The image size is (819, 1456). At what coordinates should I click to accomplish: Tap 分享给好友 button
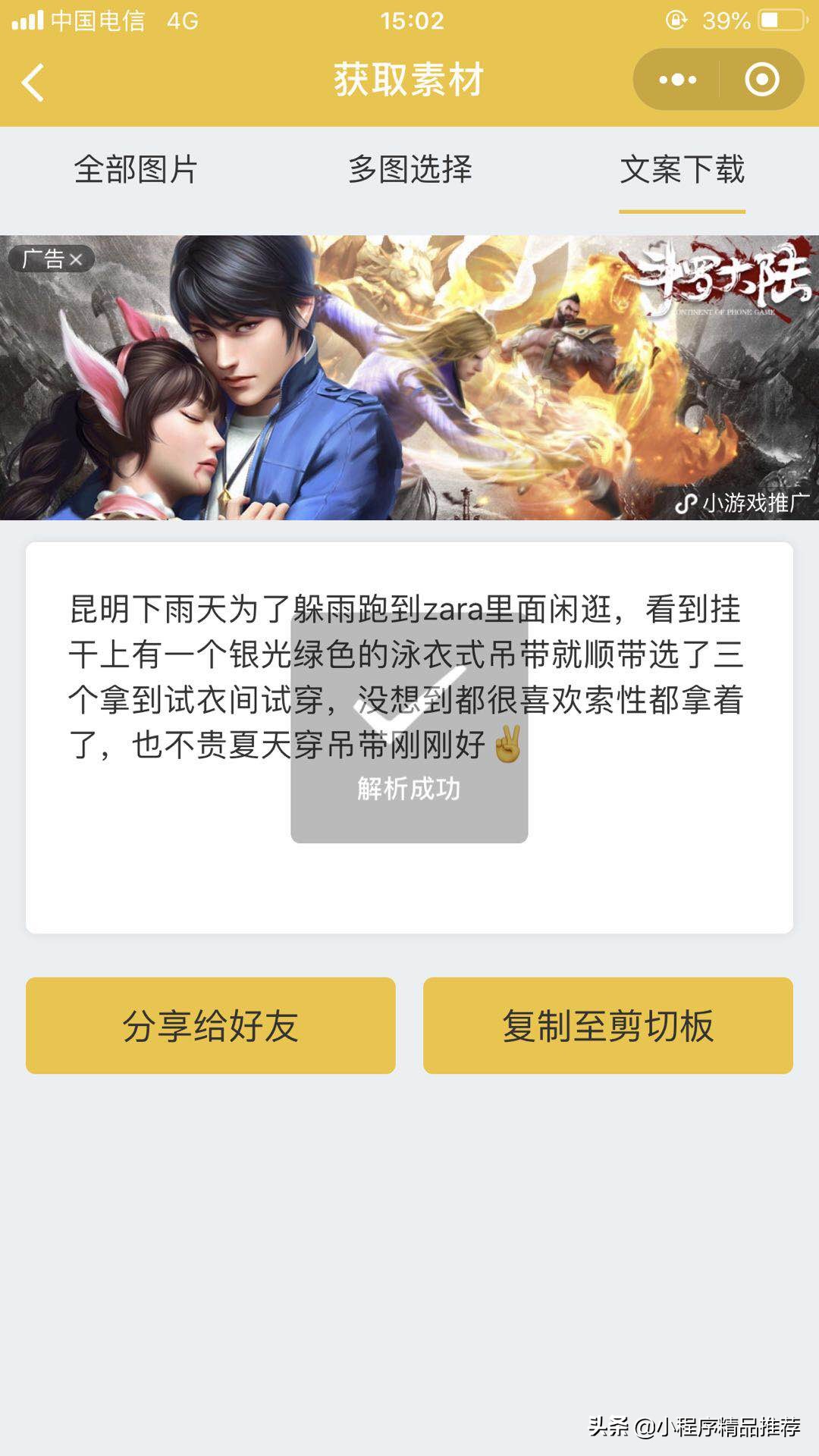click(211, 1025)
